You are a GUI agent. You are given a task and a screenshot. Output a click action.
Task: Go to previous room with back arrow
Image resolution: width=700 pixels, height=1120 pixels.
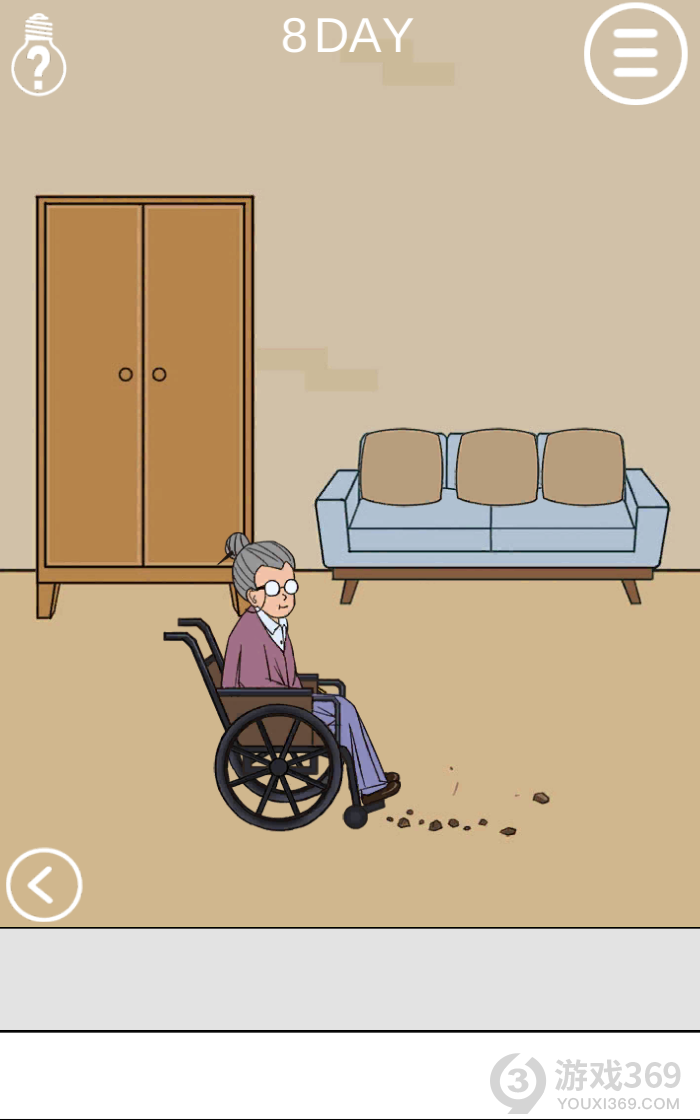[x=44, y=885]
